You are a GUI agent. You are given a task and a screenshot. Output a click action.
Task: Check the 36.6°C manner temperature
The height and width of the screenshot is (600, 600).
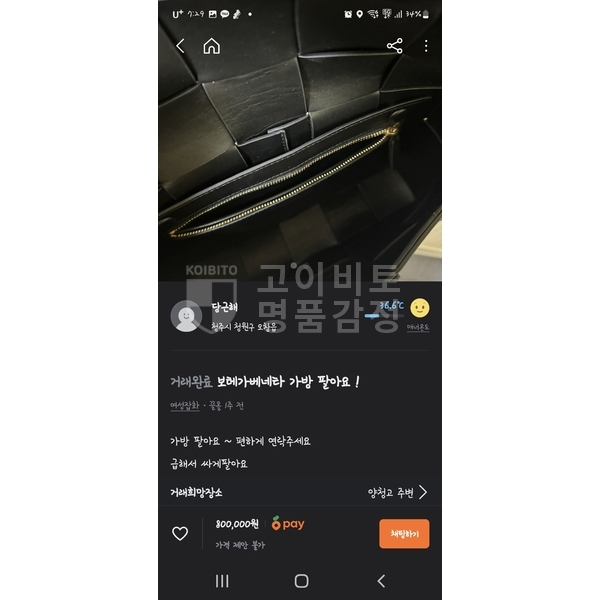point(390,306)
